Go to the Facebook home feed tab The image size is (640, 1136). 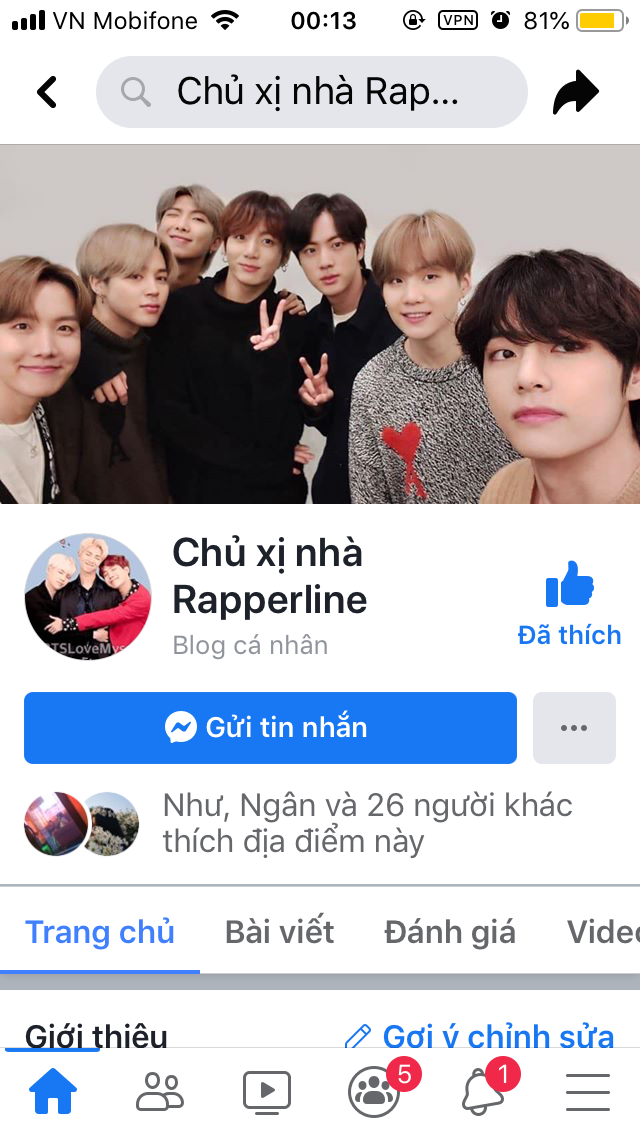pos(53,1092)
